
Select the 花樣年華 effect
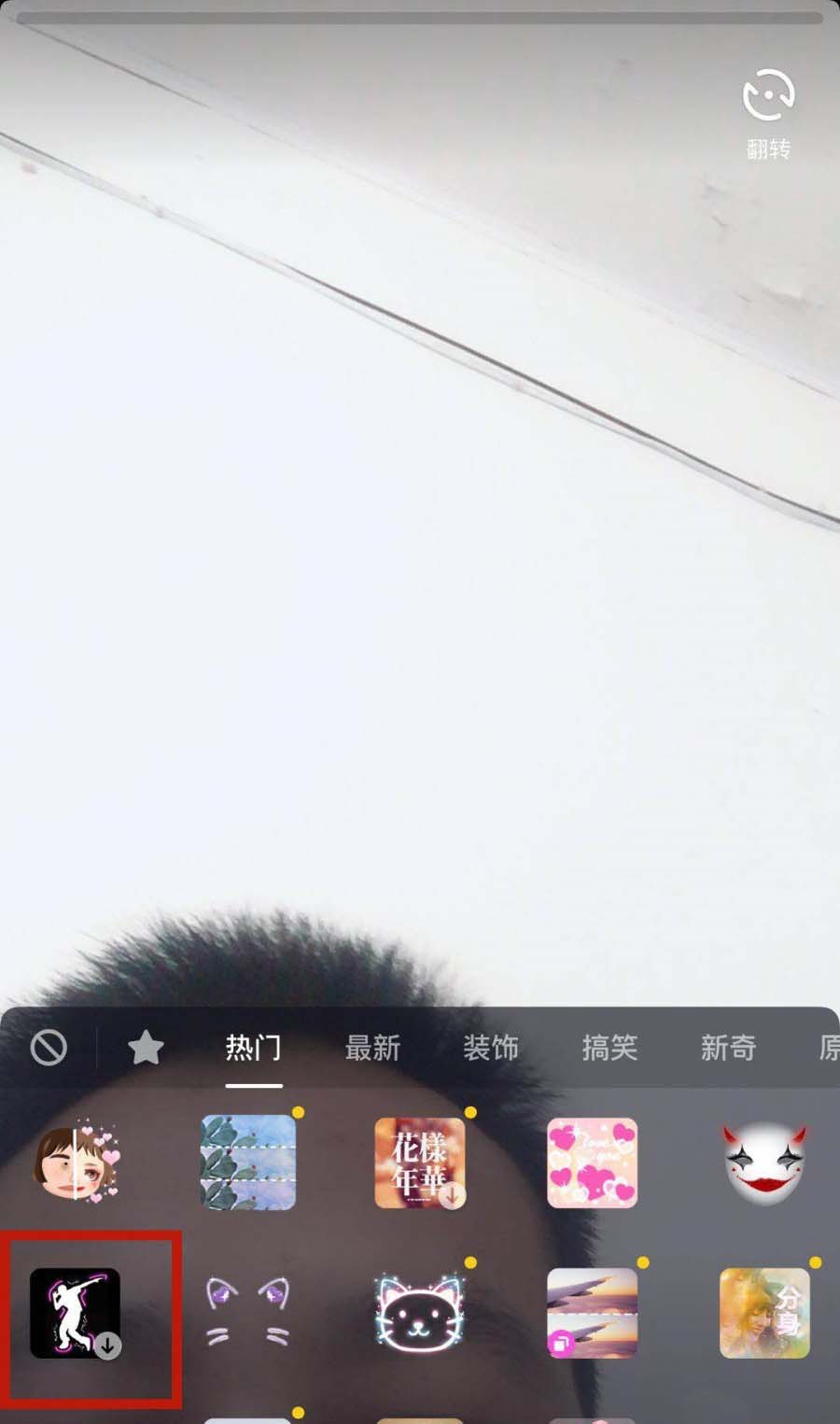[x=420, y=1163]
